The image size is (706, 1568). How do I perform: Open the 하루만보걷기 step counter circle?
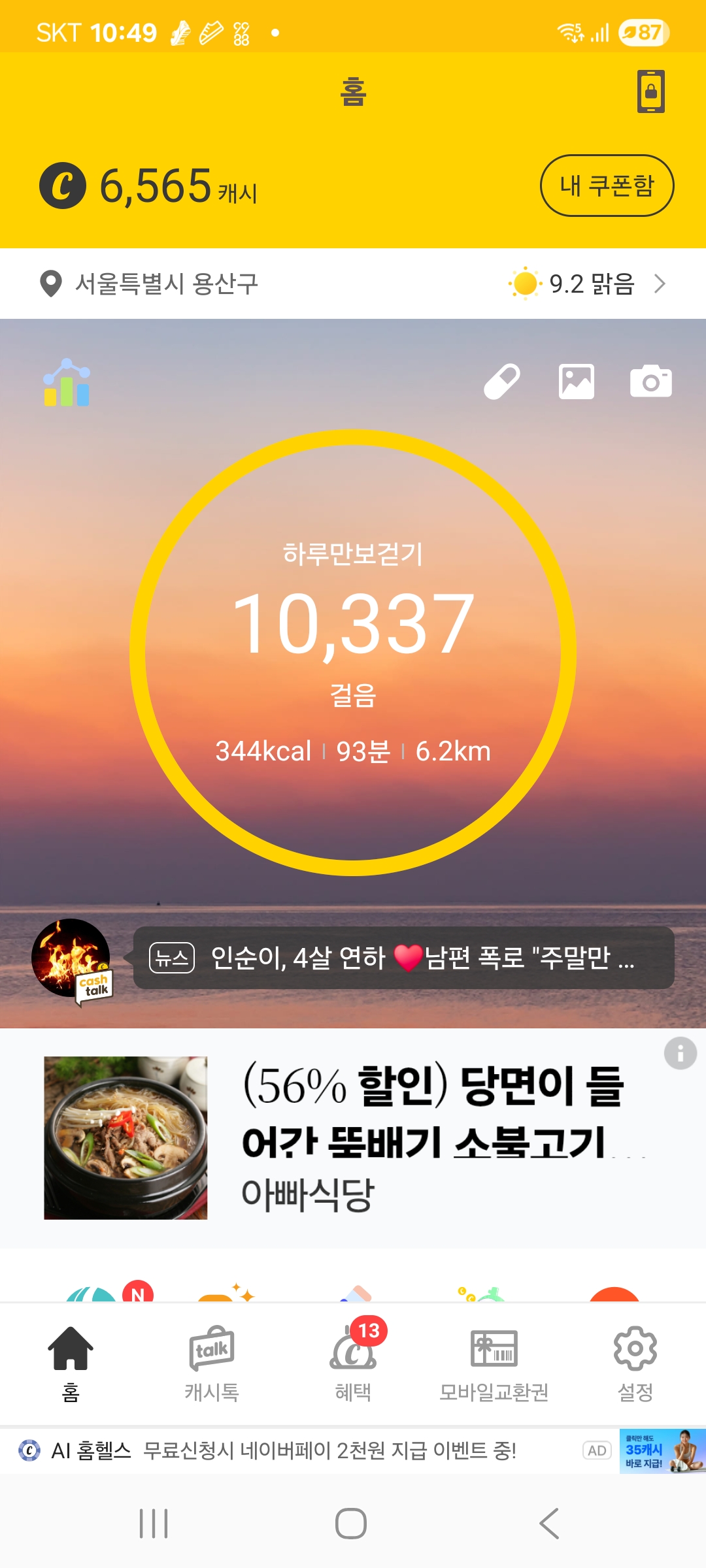[x=353, y=652]
